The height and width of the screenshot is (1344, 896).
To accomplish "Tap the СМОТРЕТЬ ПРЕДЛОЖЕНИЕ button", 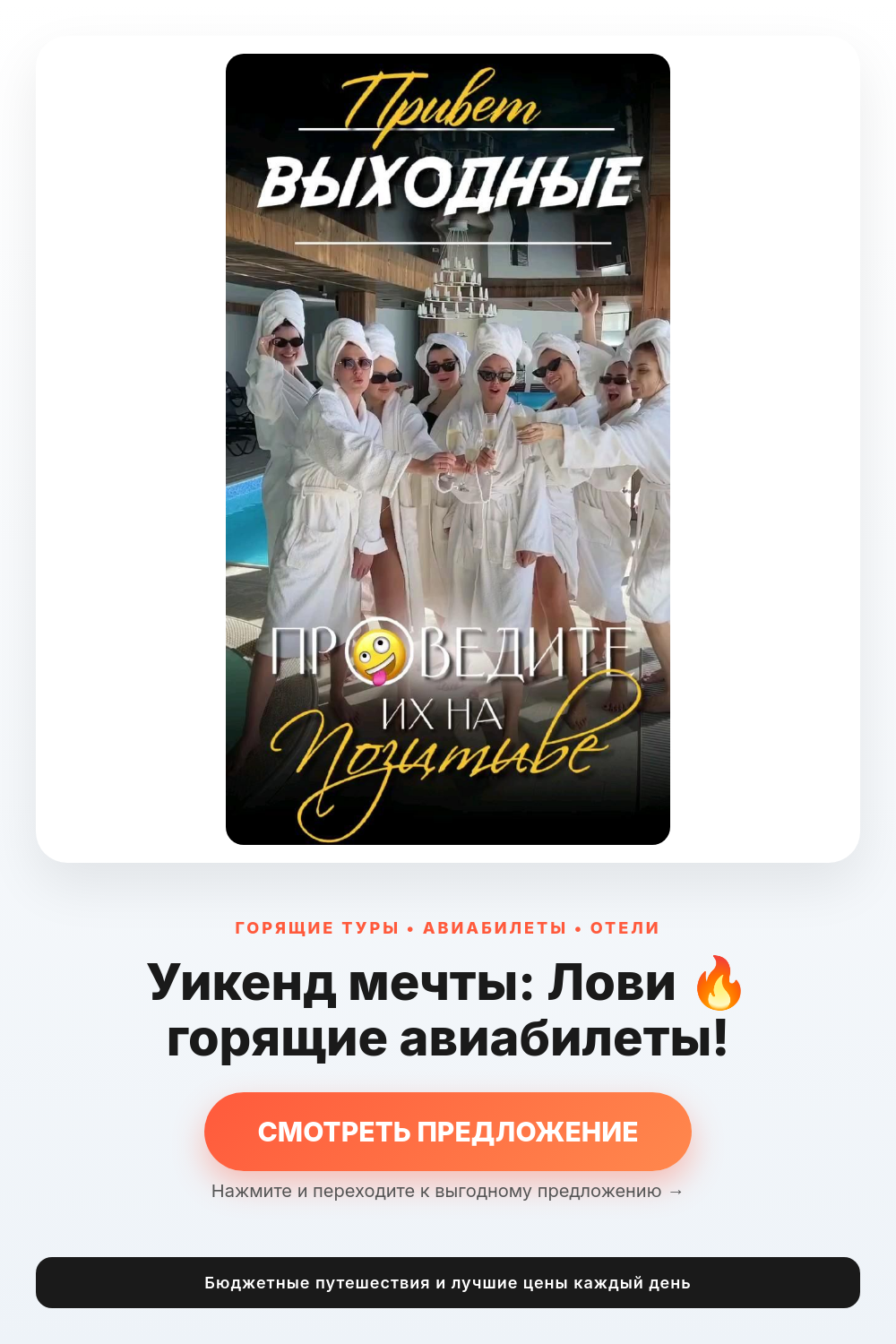I will coord(448,1131).
